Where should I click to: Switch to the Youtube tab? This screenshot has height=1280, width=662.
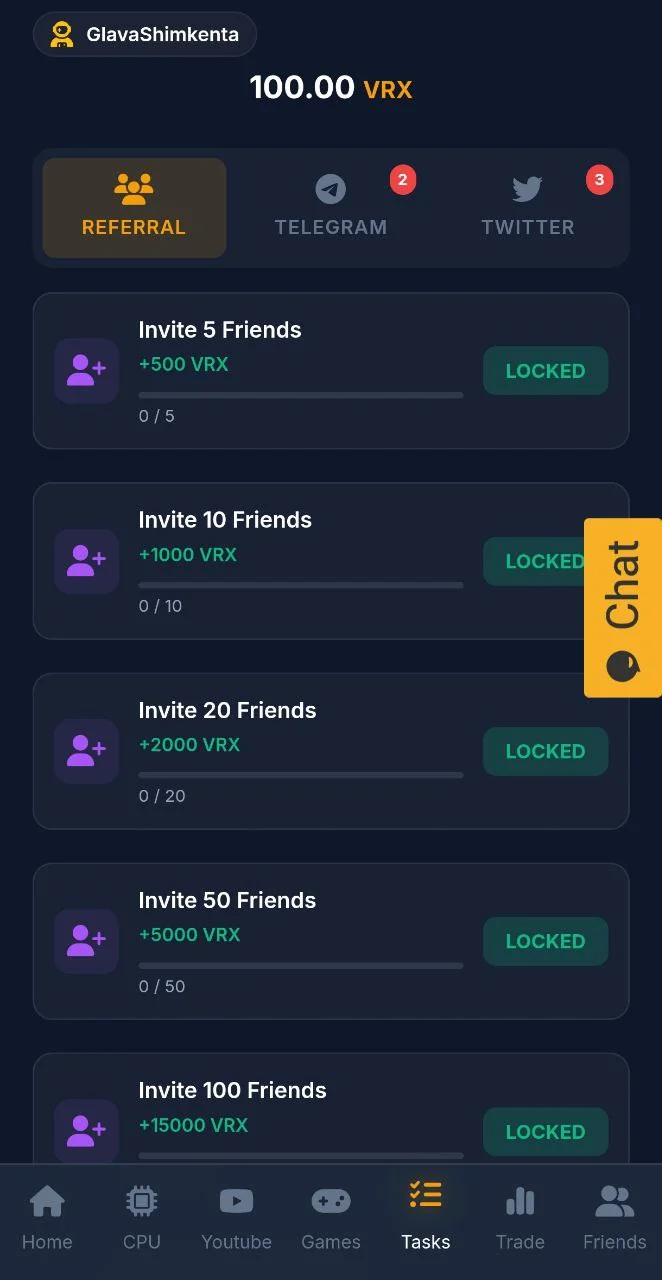coord(236,1218)
